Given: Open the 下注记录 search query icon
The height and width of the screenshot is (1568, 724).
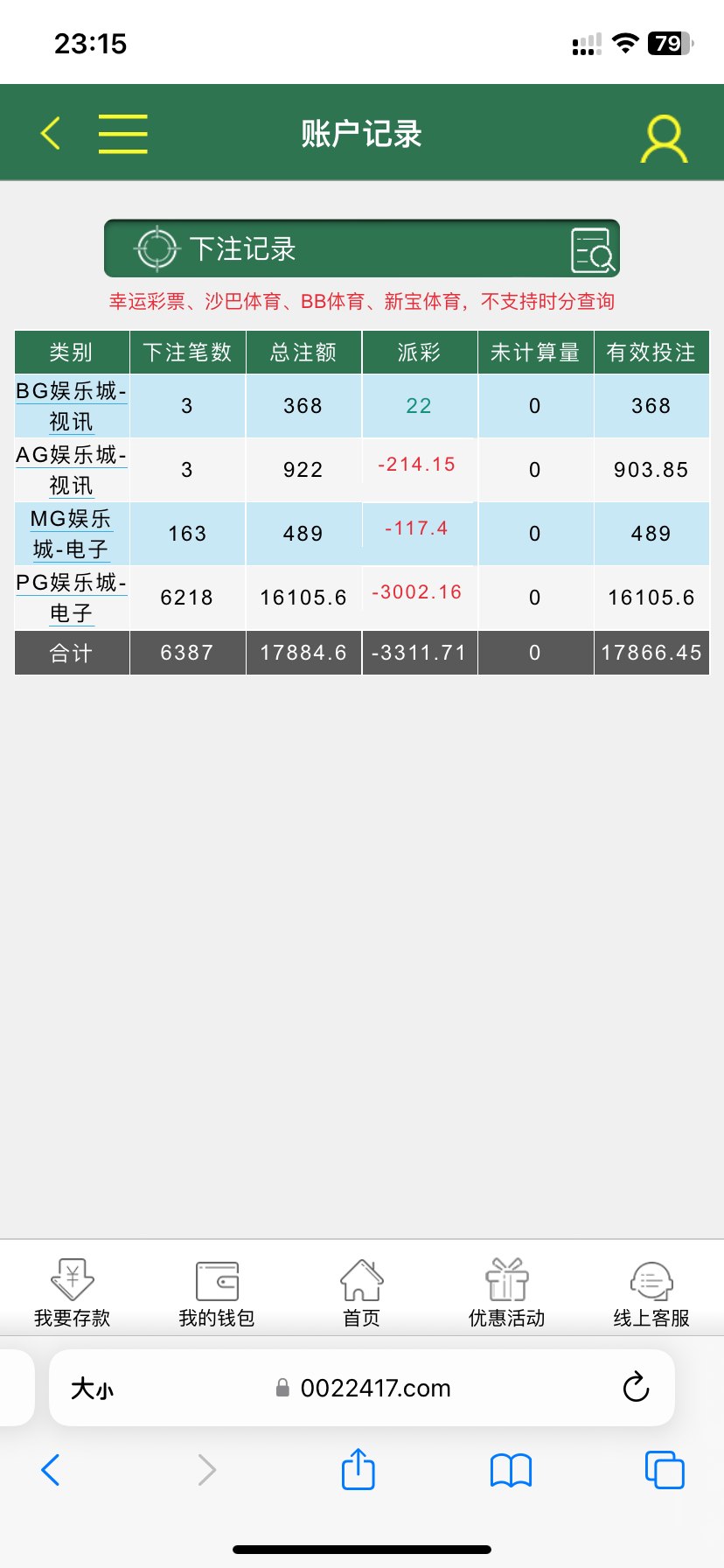Looking at the screenshot, I should [592, 250].
